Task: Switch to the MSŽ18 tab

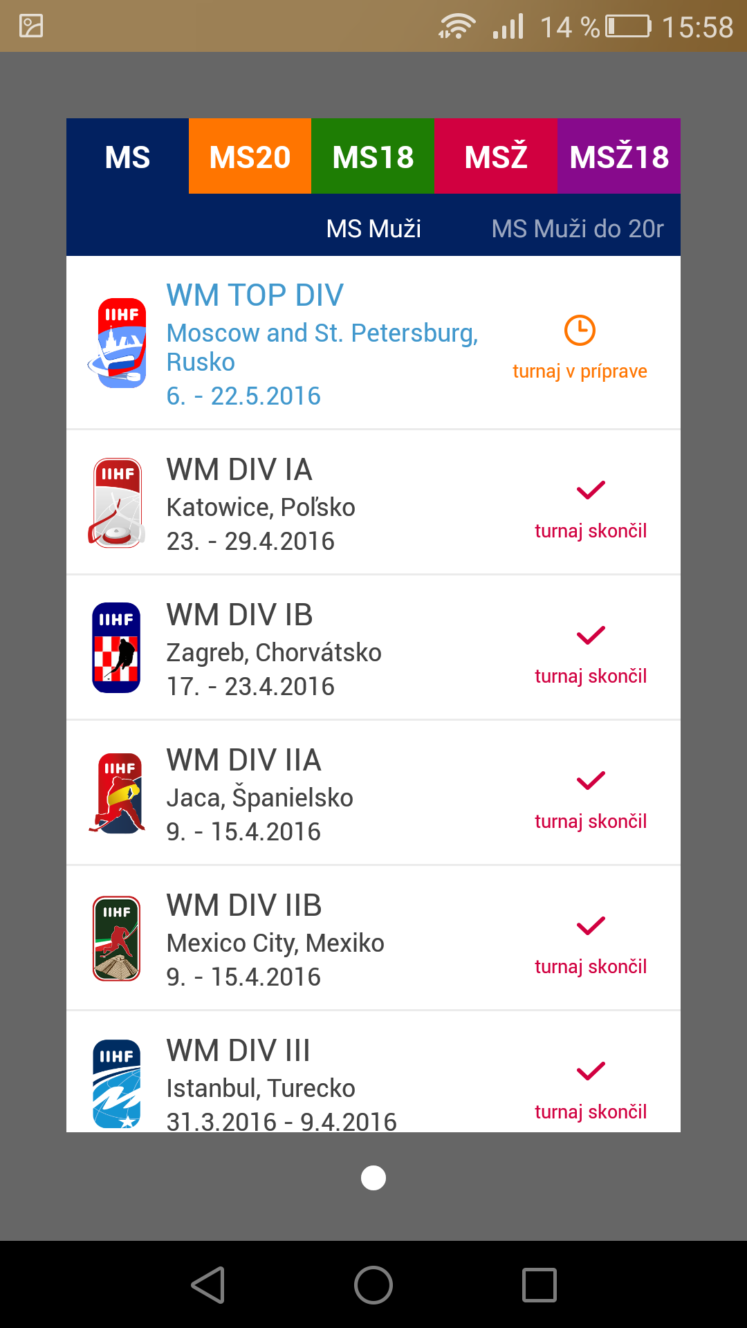Action: pos(619,156)
